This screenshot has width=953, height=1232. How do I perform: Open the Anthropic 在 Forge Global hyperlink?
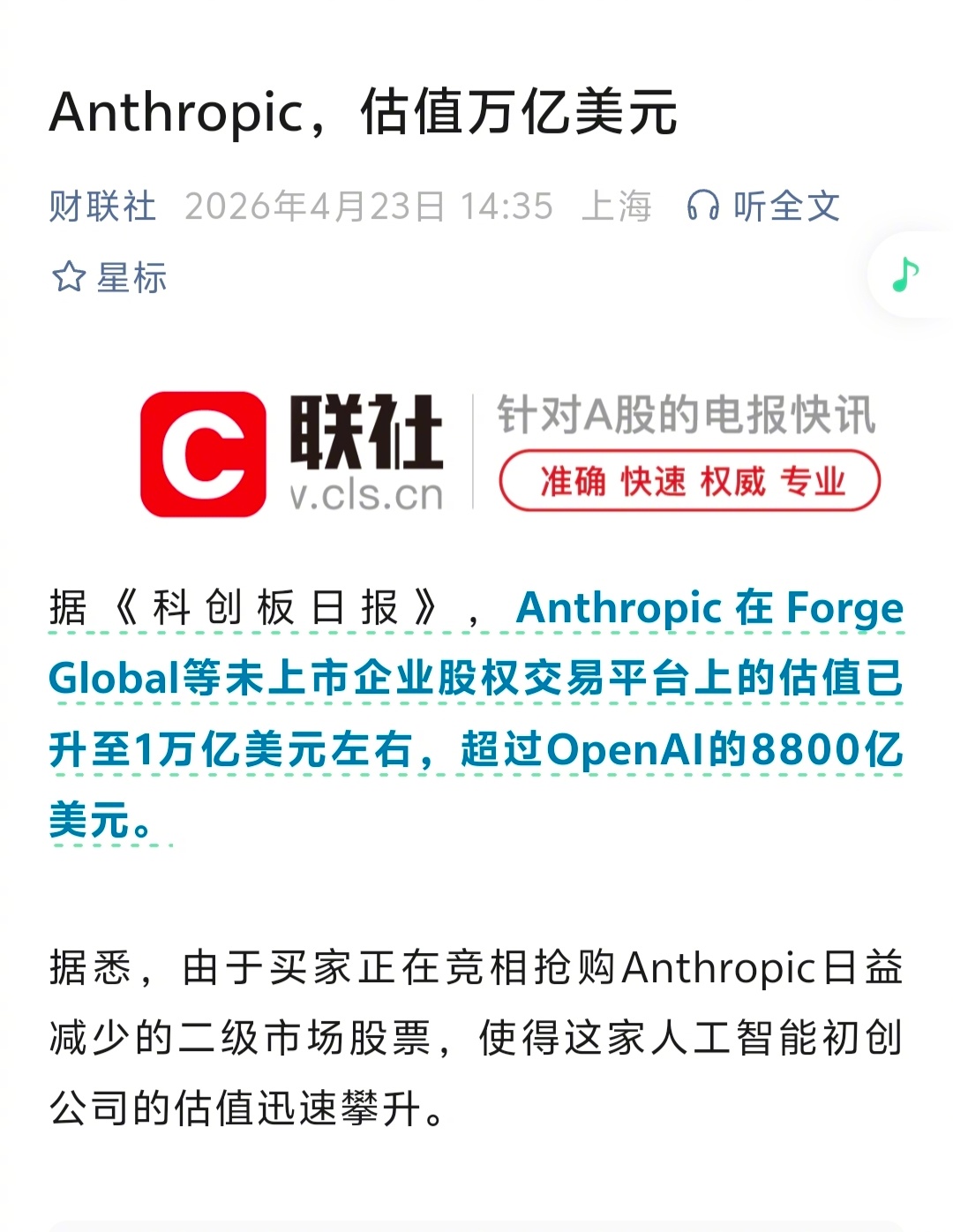click(706, 609)
